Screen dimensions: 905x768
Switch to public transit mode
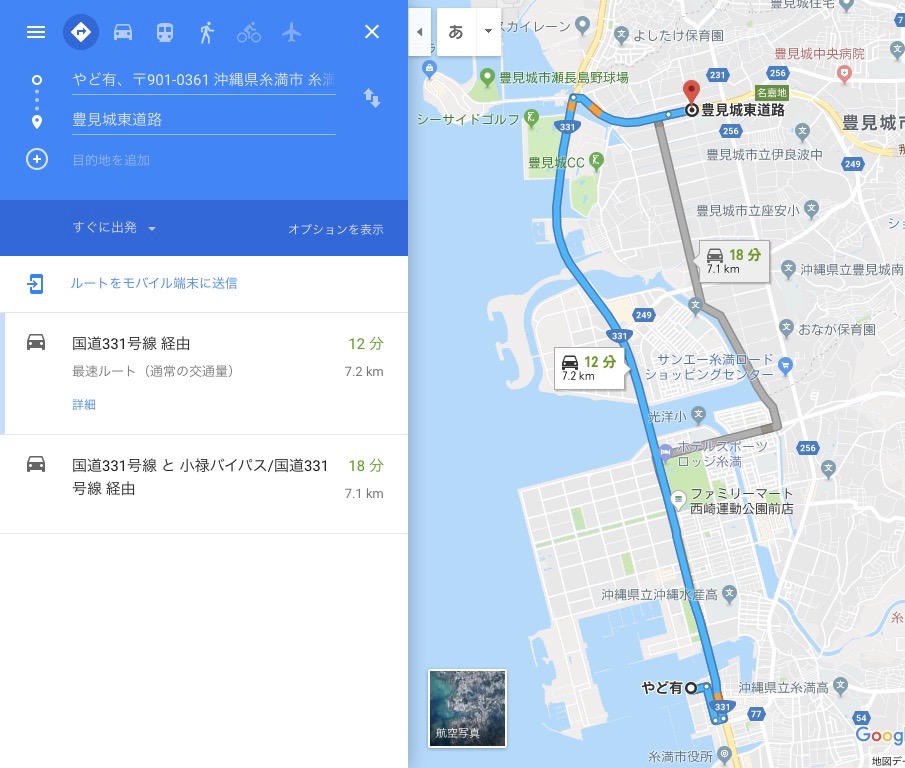[165, 32]
